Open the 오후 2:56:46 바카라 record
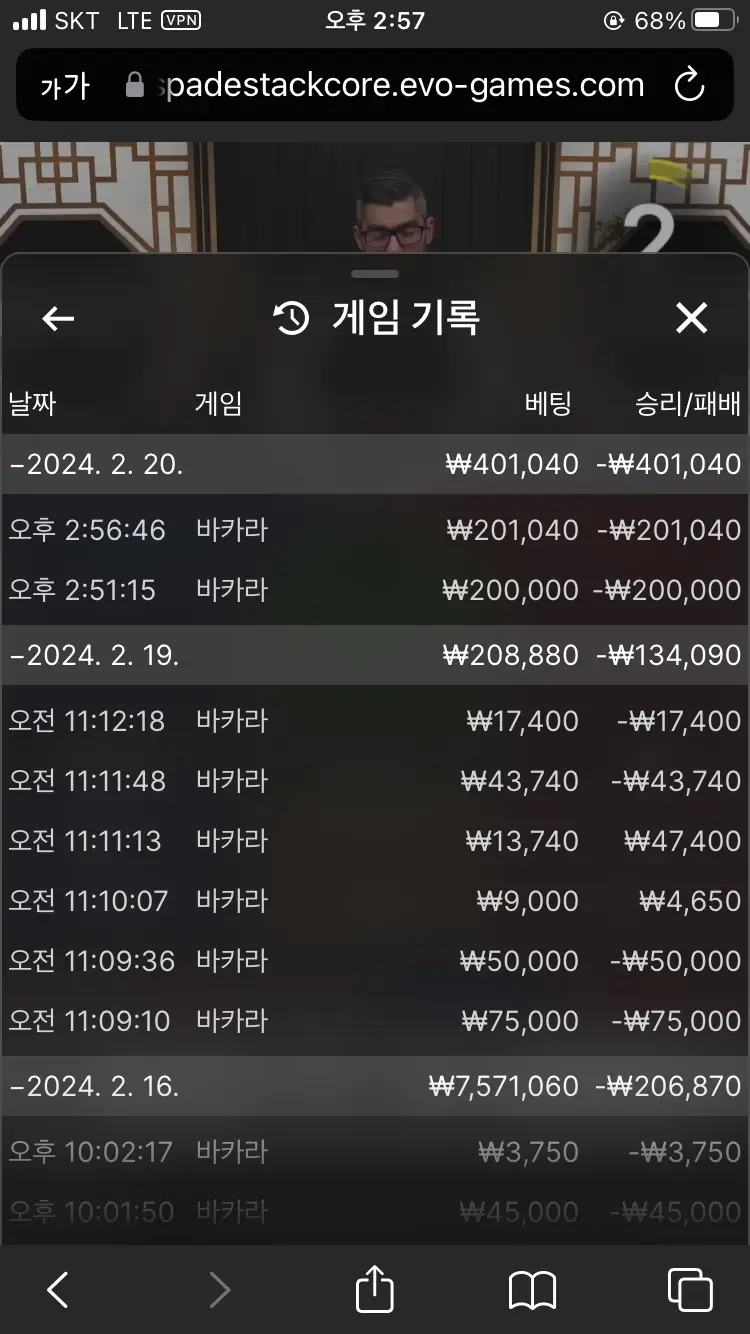This screenshot has height=1334, width=750. pyautogui.click(x=375, y=529)
